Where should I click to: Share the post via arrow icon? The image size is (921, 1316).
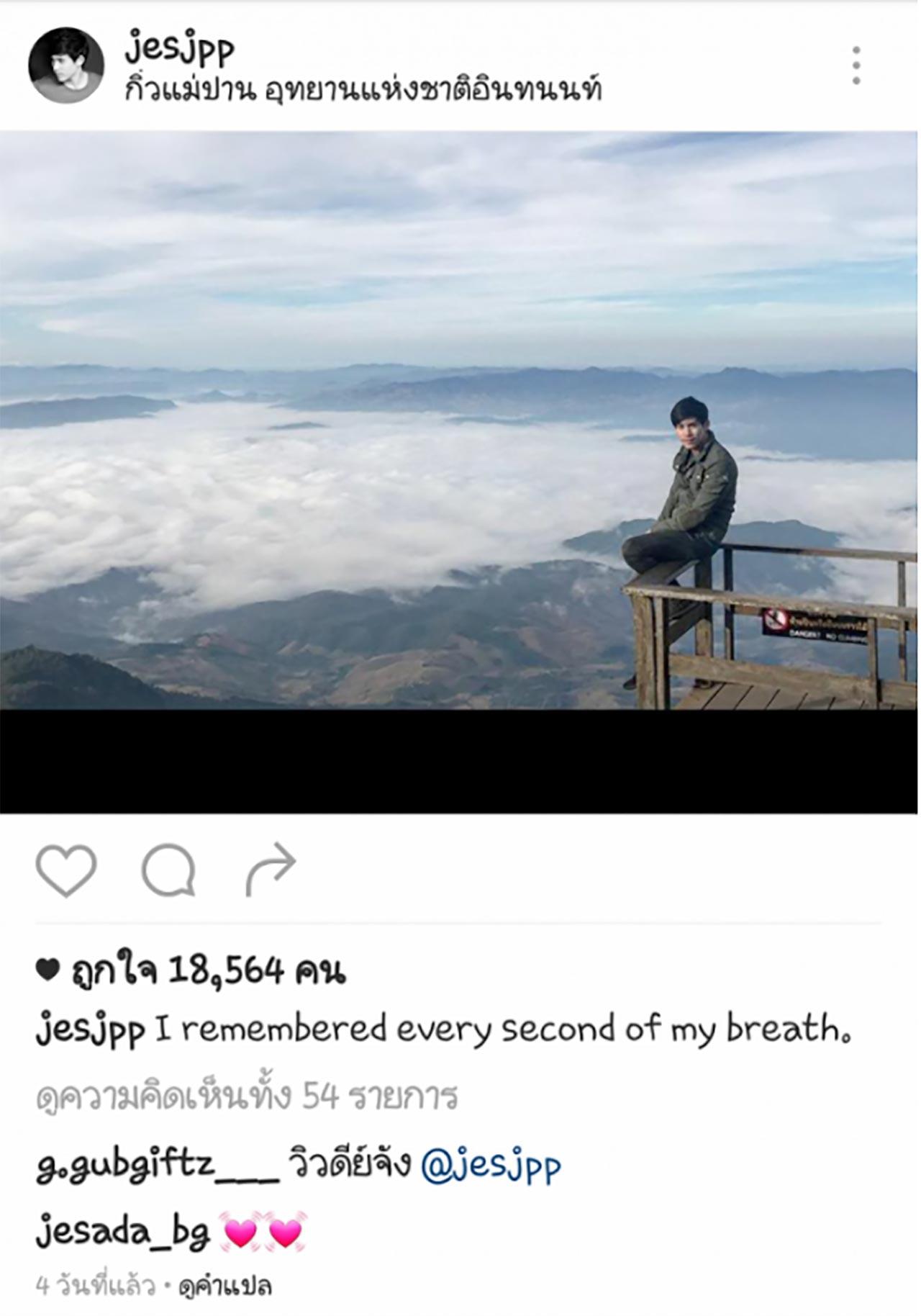coord(271,870)
